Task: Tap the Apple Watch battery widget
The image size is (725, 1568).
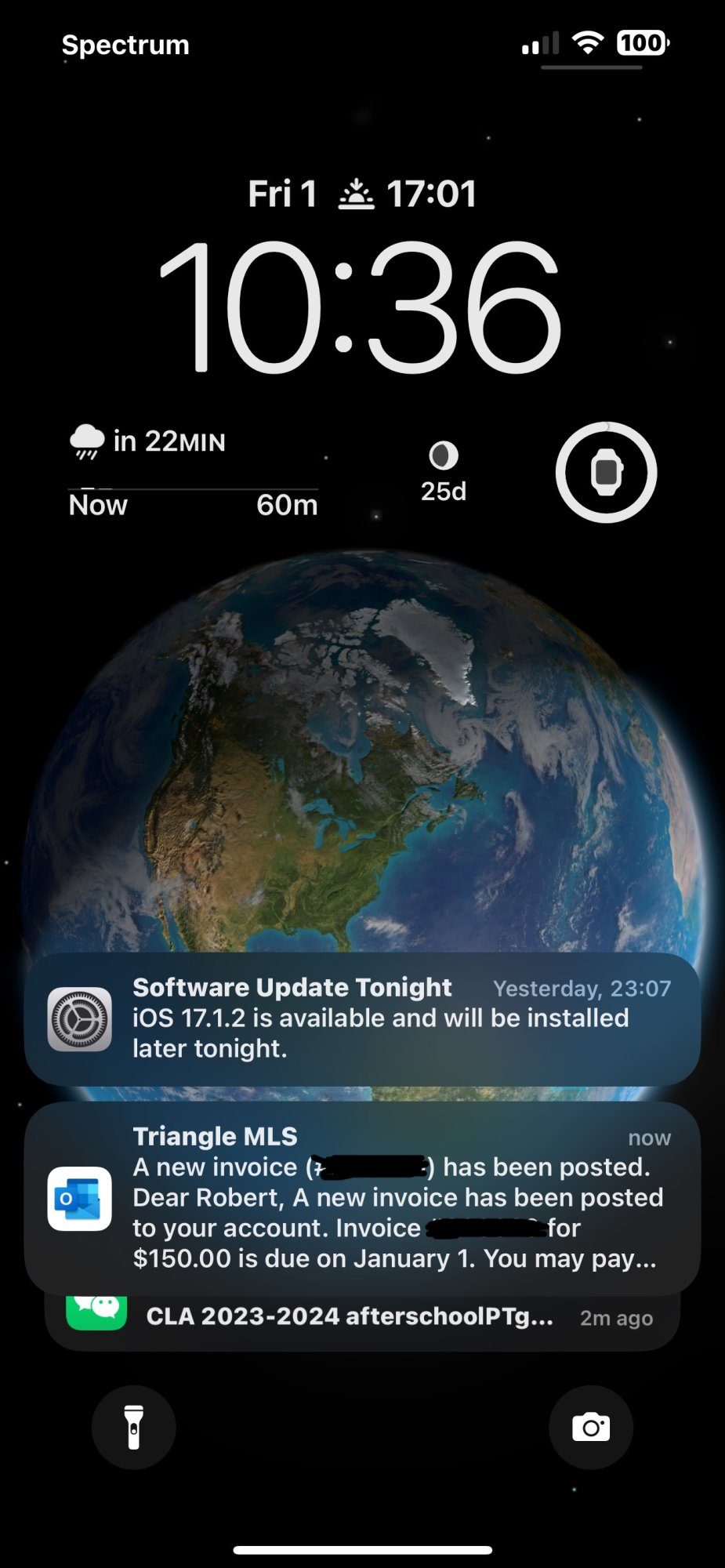Action: (x=606, y=473)
